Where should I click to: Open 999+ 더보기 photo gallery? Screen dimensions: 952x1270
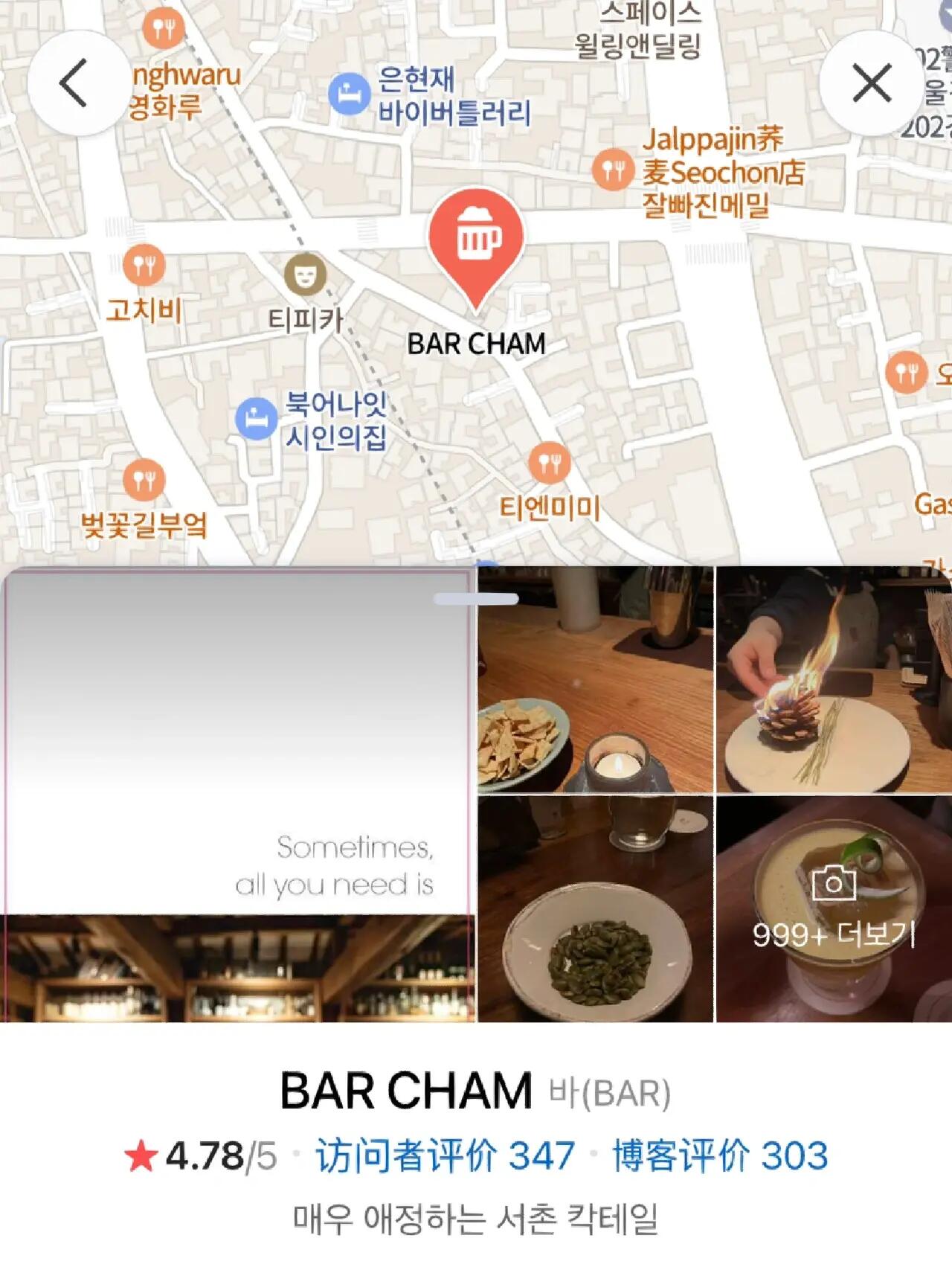[833, 909]
